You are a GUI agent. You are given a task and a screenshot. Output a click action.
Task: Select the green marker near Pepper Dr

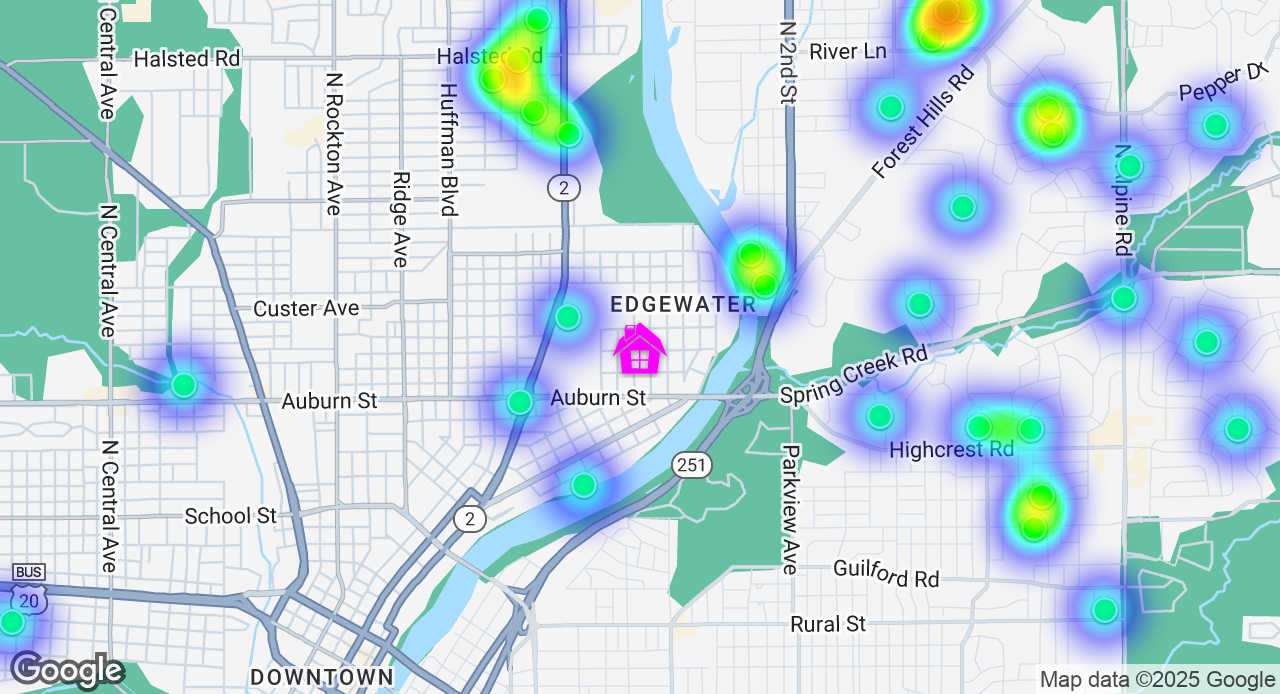pyautogui.click(x=1216, y=126)
